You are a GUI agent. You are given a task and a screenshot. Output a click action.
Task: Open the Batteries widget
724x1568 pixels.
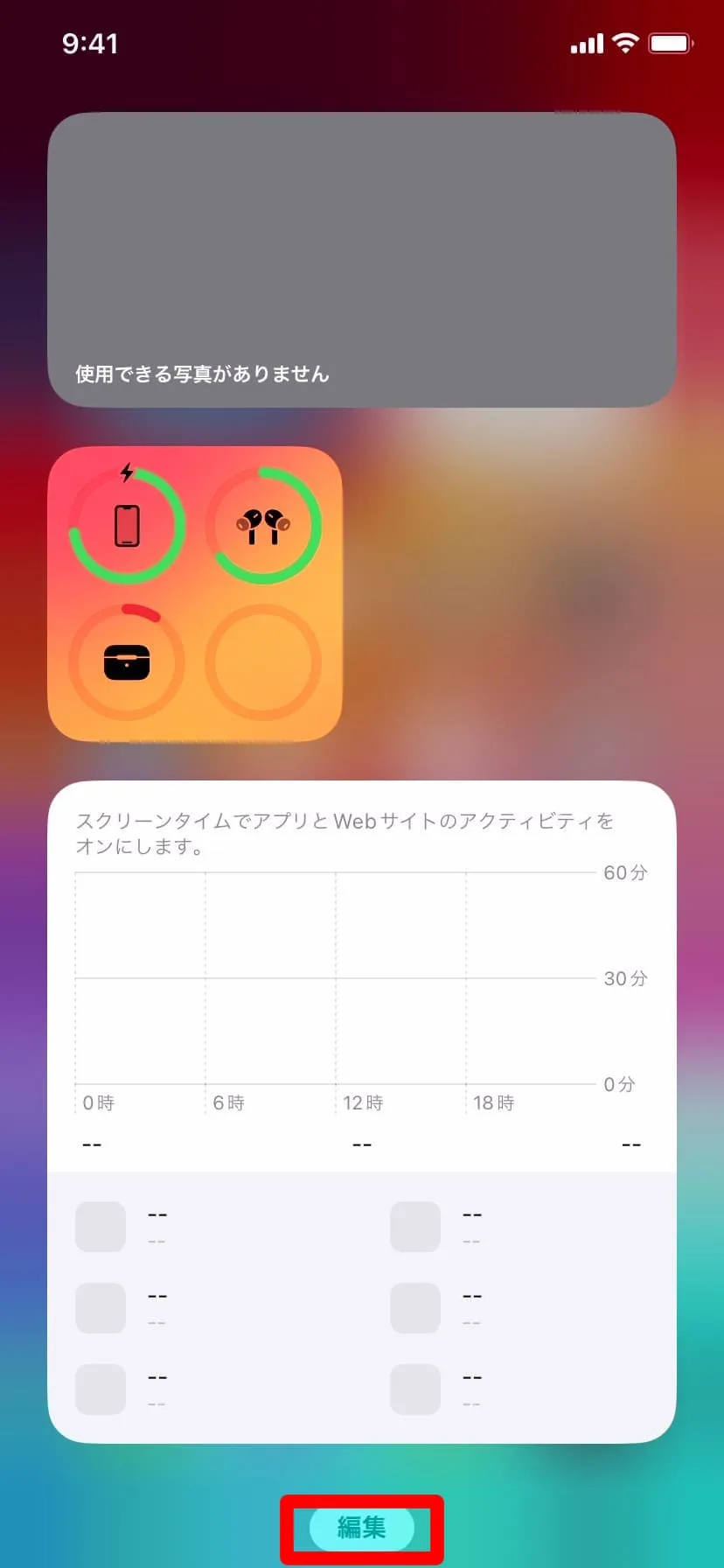195,593
